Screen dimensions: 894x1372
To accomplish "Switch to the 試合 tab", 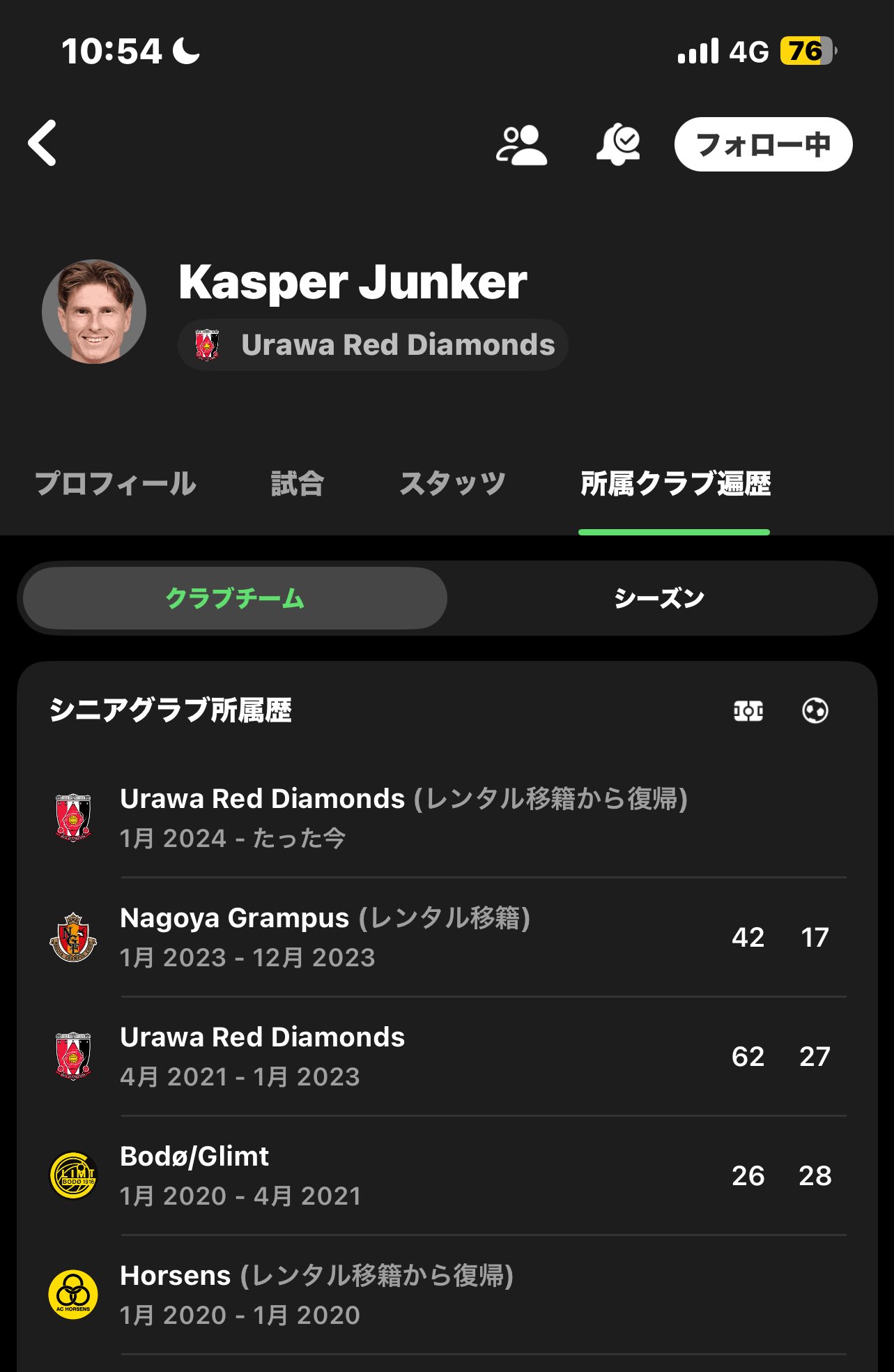I will click(x=297, y=484).
